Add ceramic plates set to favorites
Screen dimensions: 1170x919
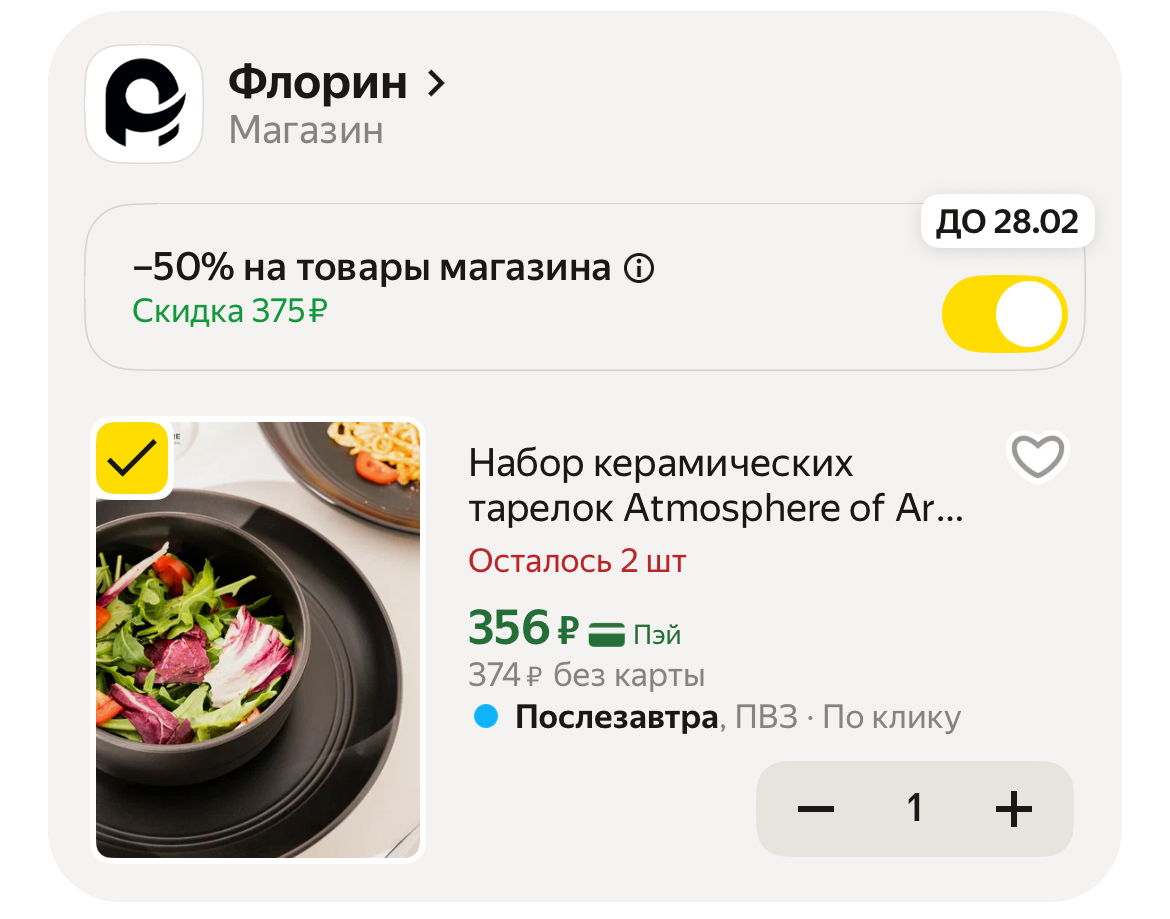click(1037, 458)
